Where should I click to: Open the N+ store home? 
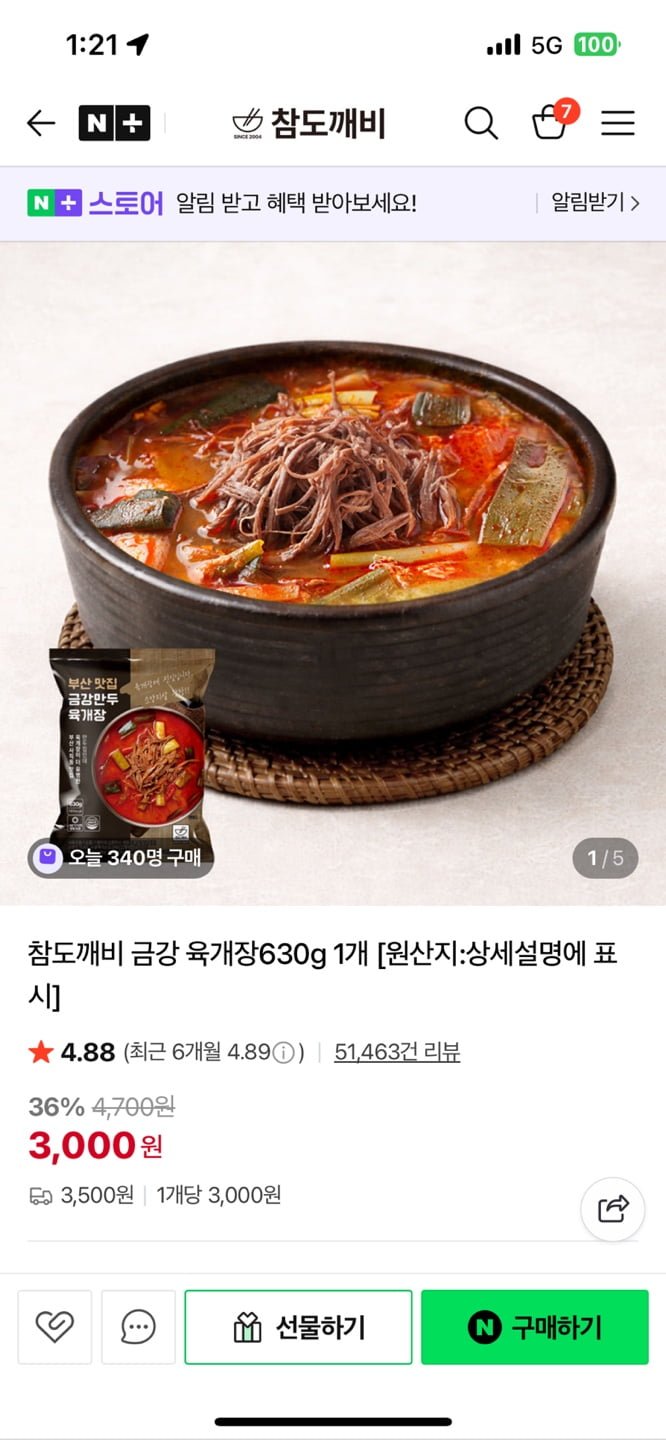pos(114,123)
